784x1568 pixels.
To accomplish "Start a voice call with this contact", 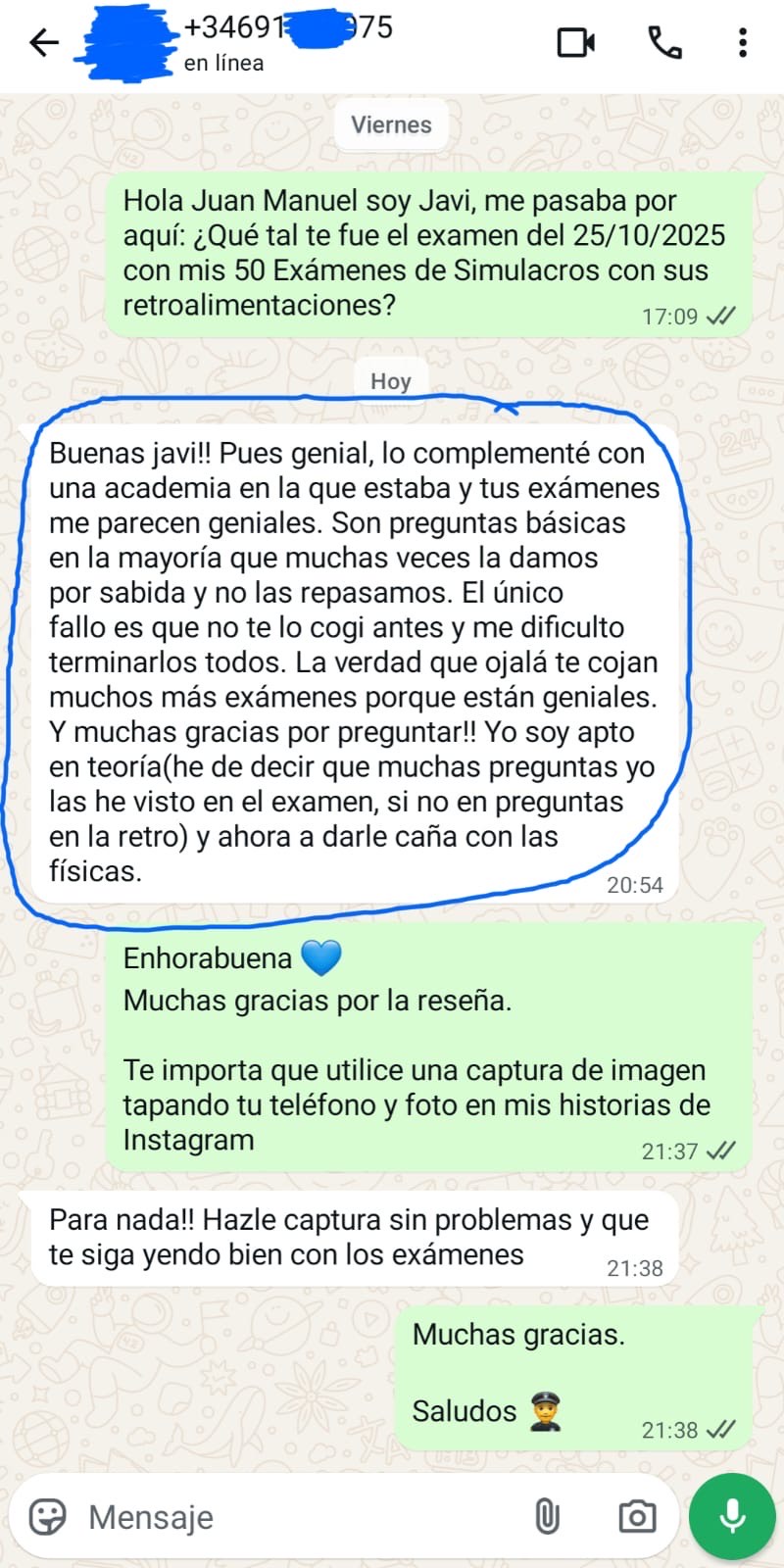I will (x=664, y=42).
